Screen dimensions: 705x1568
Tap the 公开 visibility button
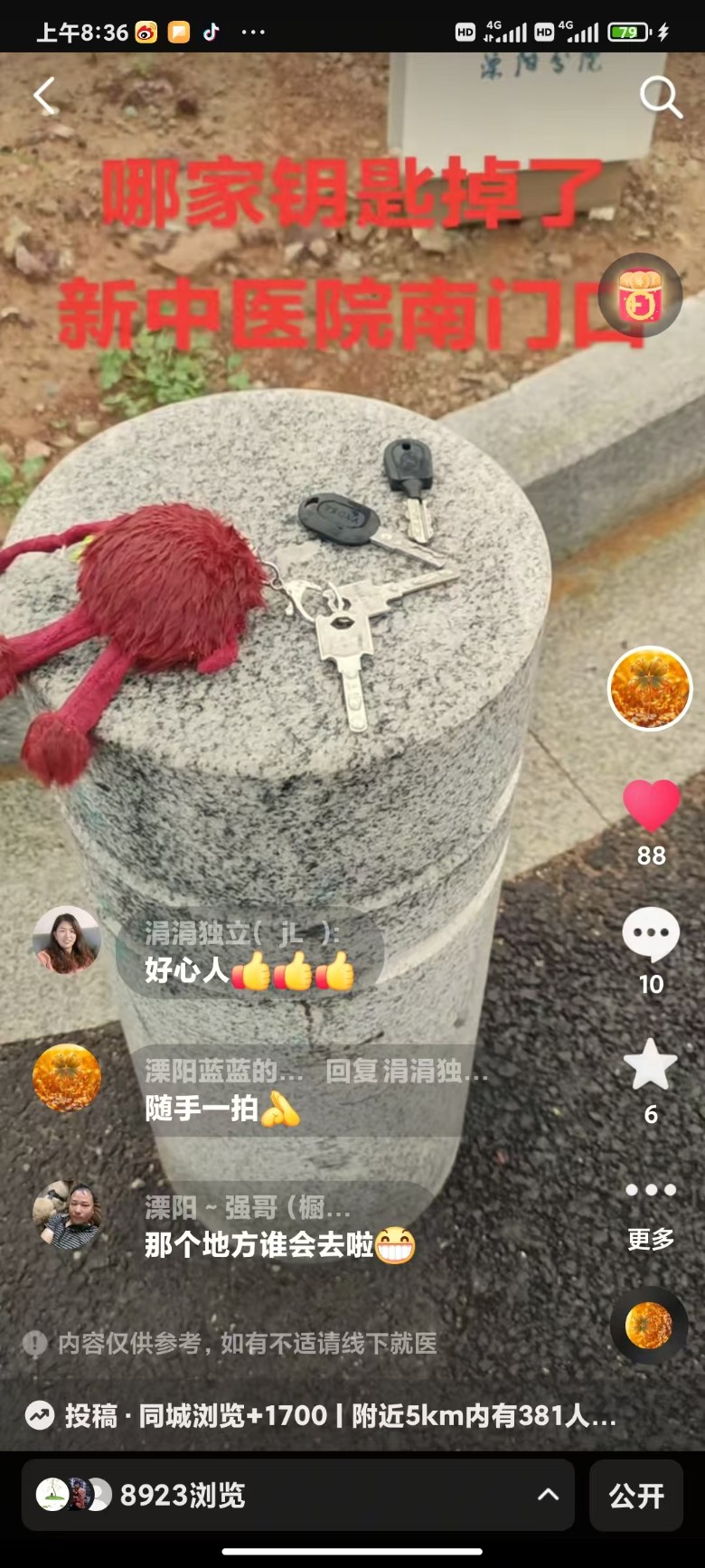point(636,1496)
